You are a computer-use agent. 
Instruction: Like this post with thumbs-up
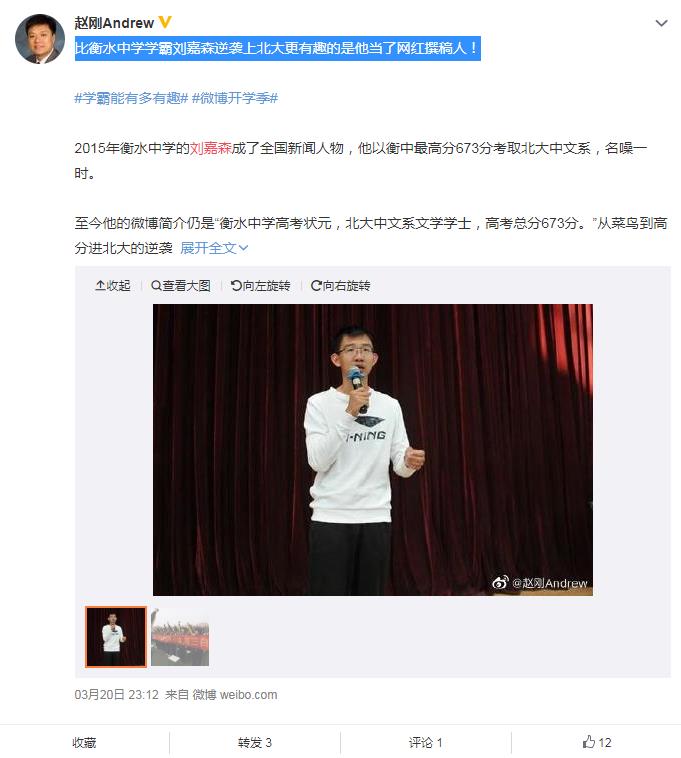pos(597,743)
